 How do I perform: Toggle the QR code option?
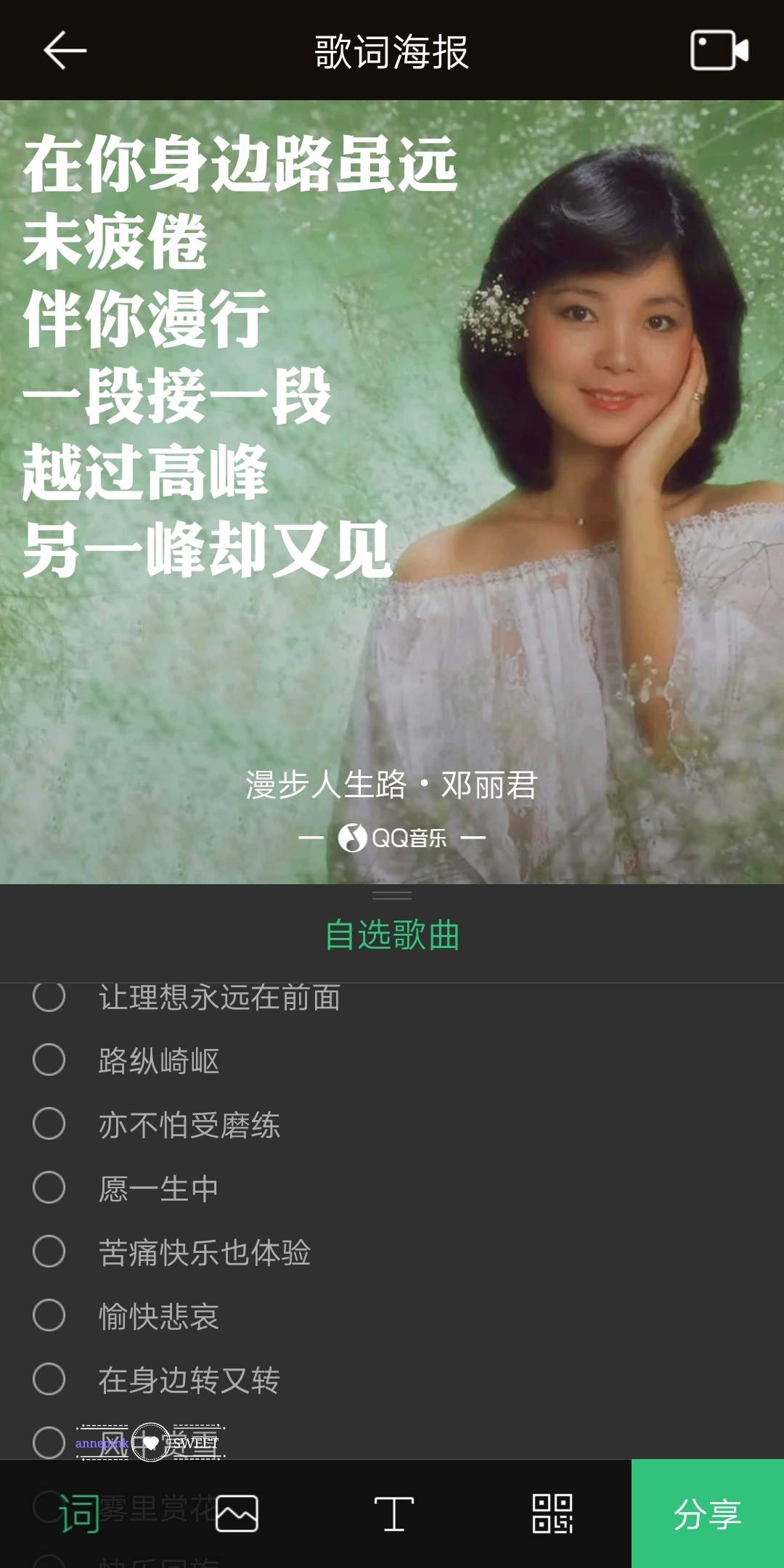552,1514
